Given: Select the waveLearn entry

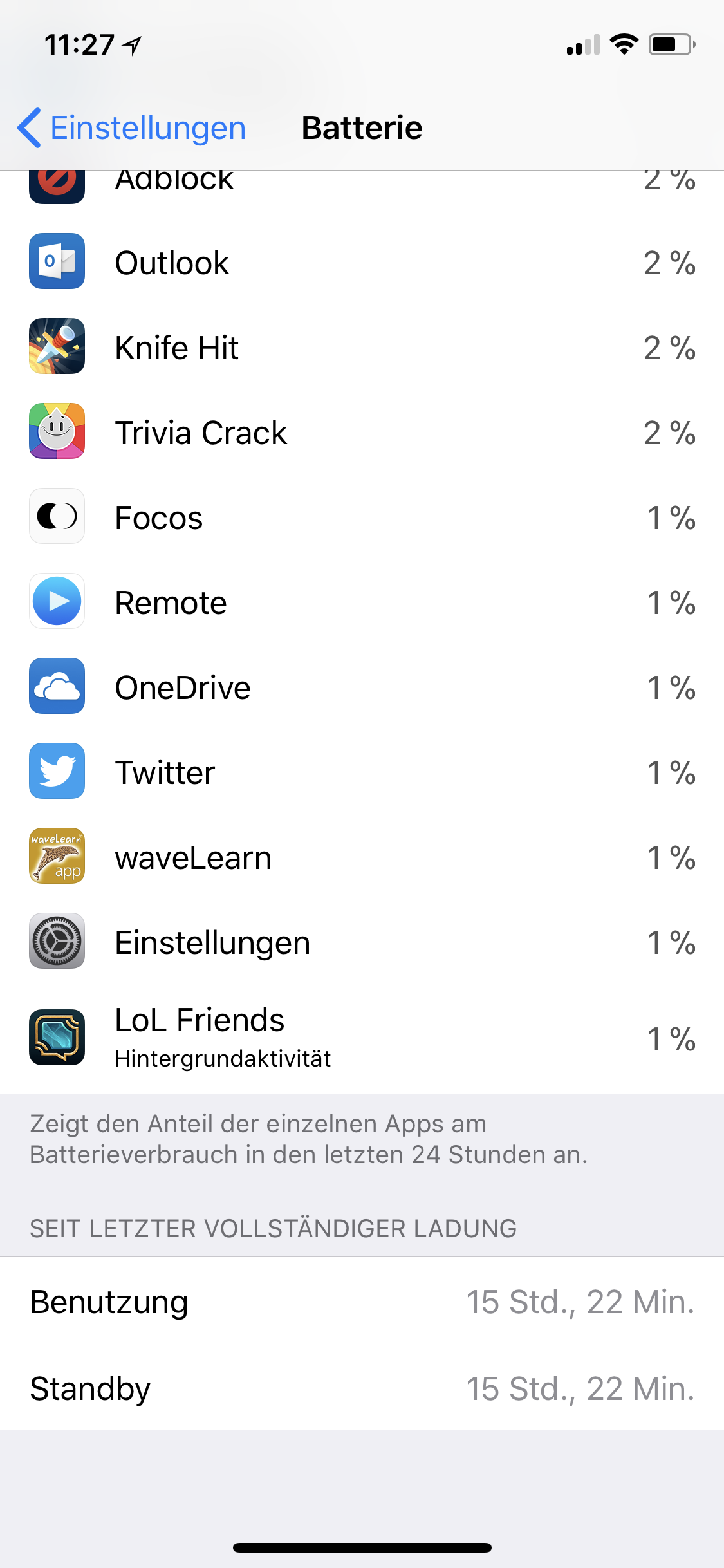Looking at the screenshot, I should coord(362,857).
